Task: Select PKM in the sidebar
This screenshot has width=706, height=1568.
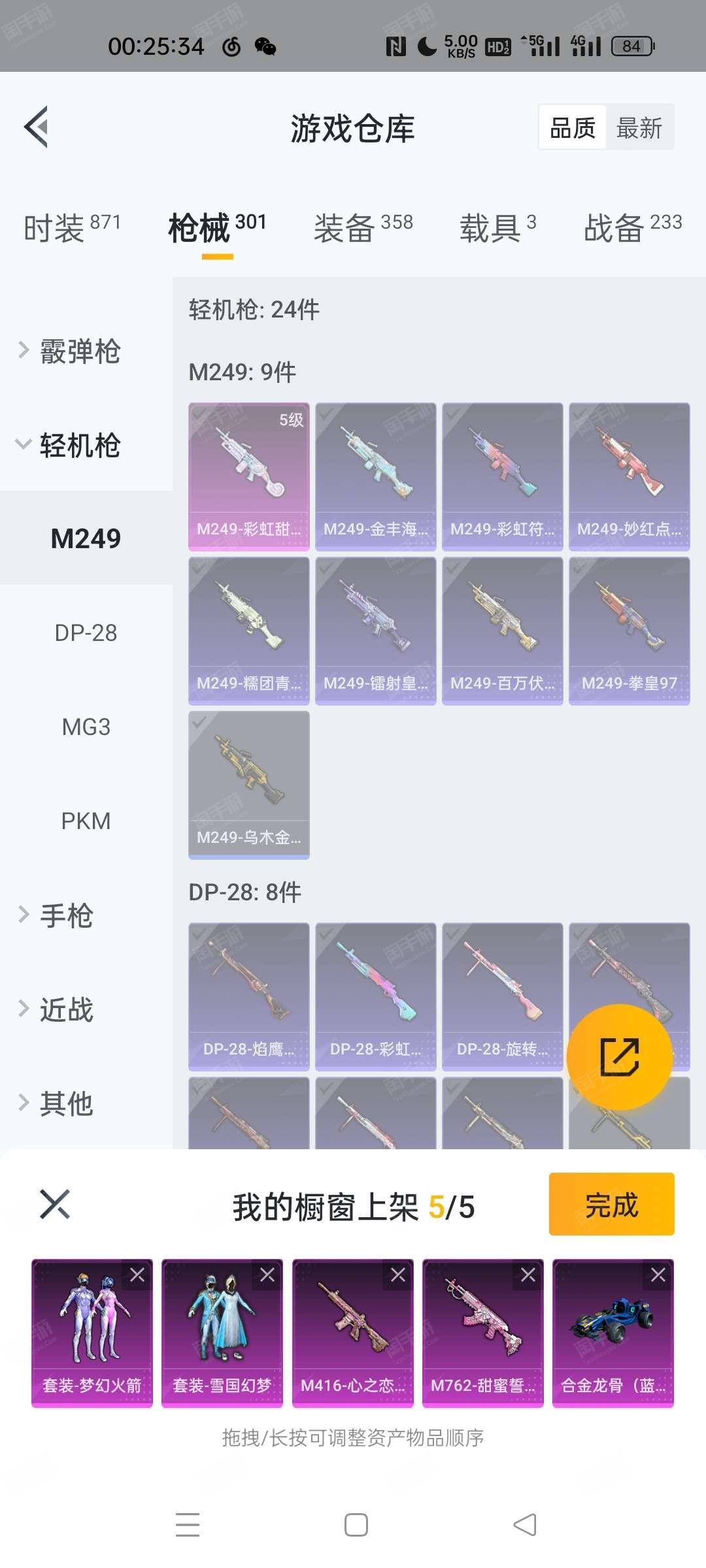Action: pyautogui.click(x=86, y=821)
